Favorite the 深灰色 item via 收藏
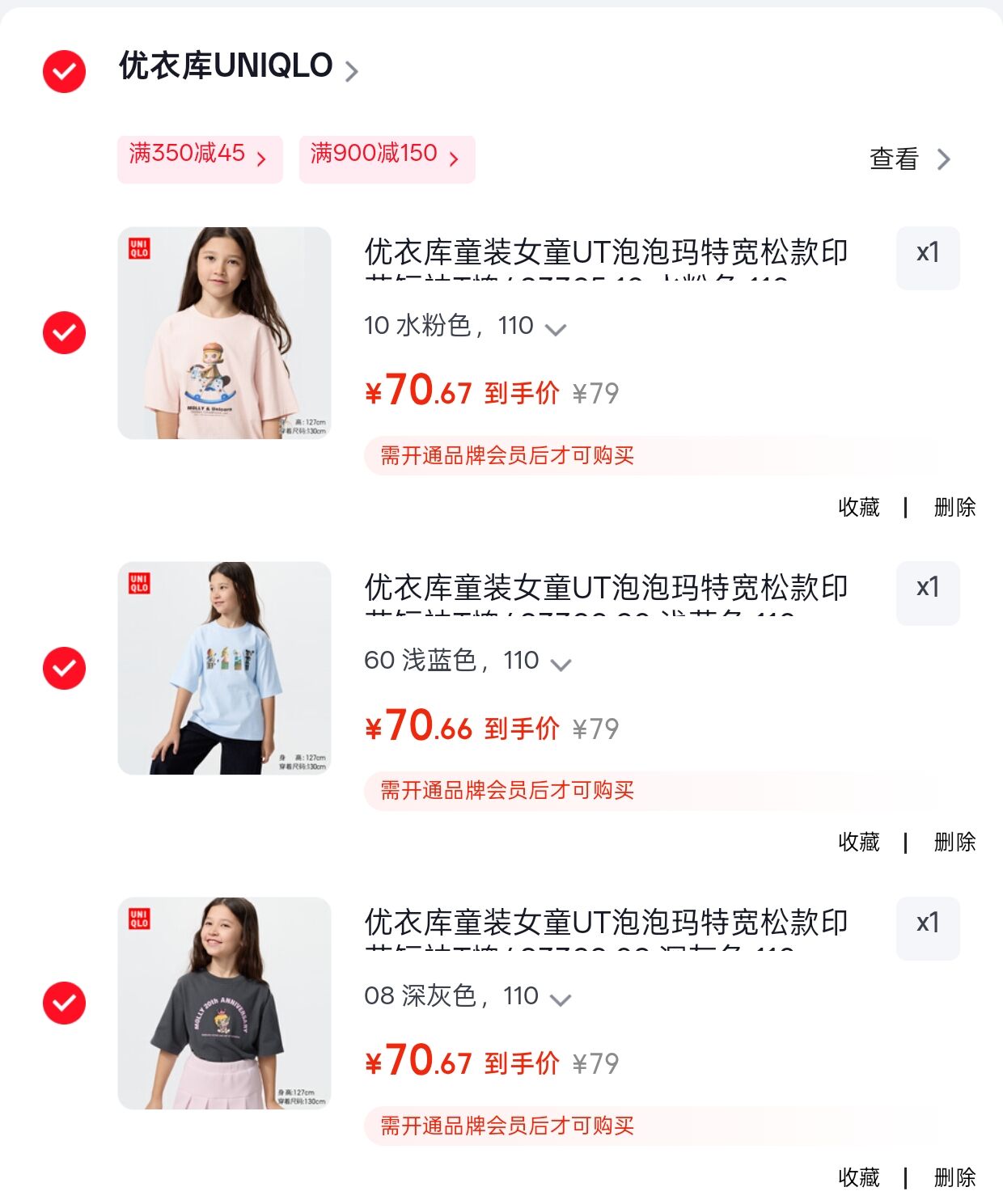This screenshot has width=1003, height=1204. pos(858,1178)
